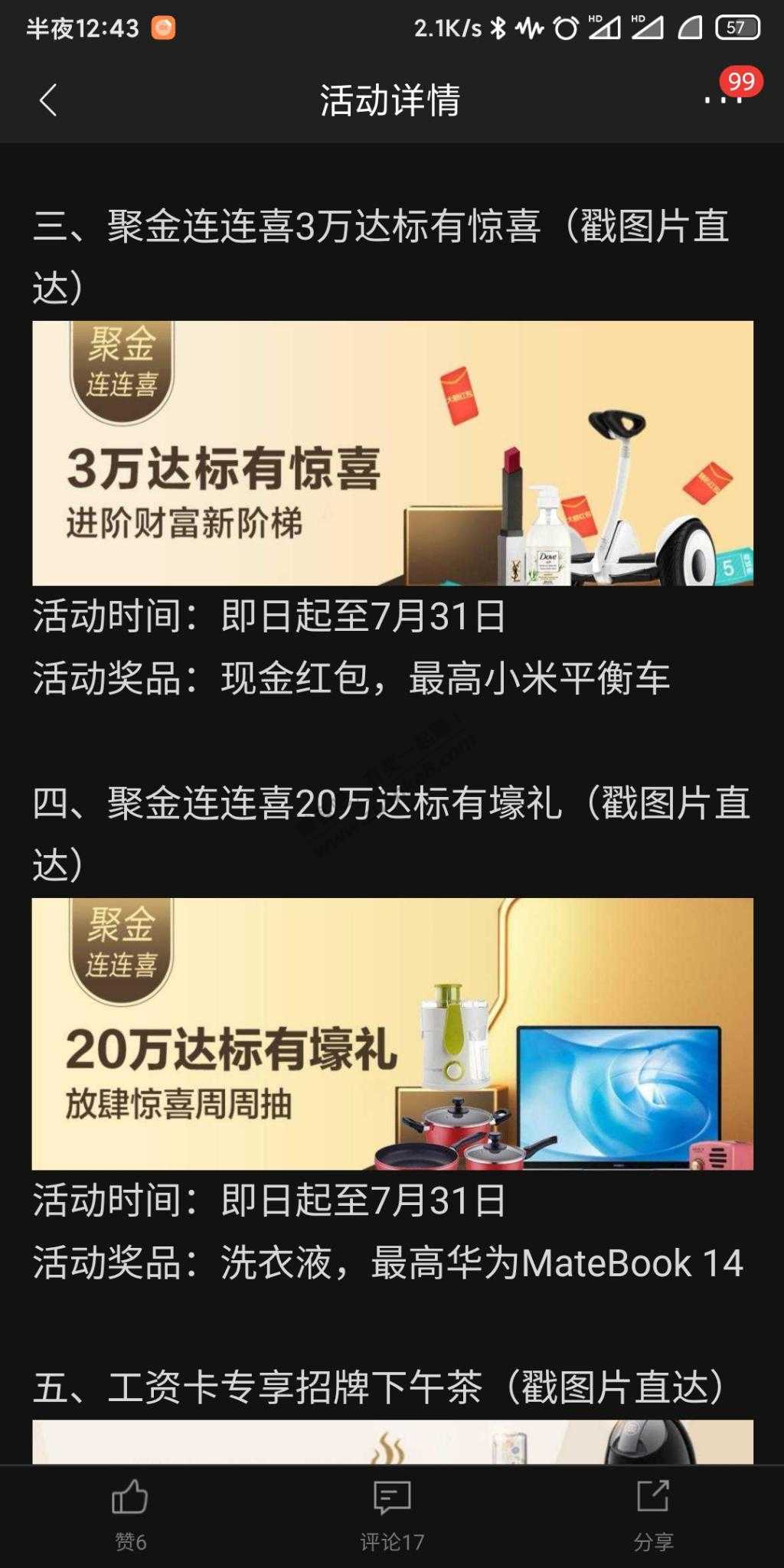The image size is (784, 1568).
Task: Open the overflow menu with 99 badge
Action: [724, 100]
